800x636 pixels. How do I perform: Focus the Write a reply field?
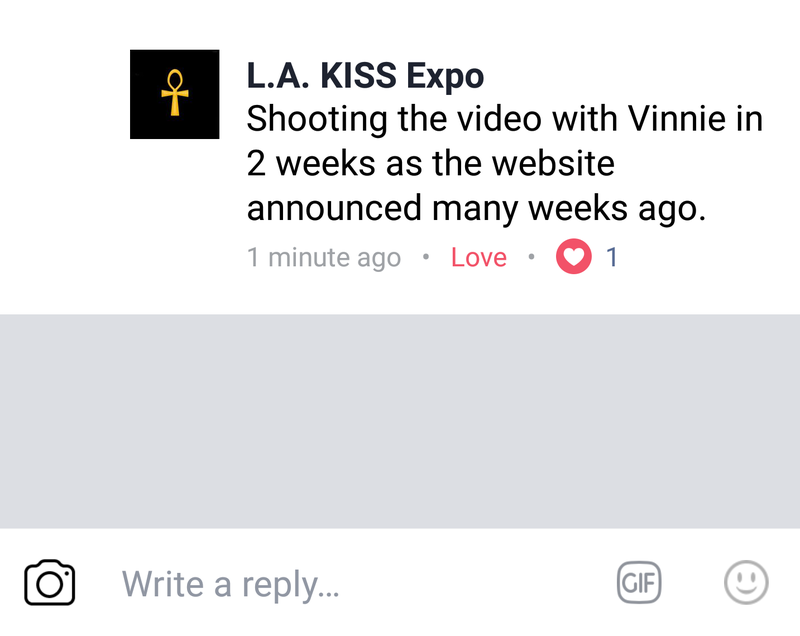(x=350, y=583)
